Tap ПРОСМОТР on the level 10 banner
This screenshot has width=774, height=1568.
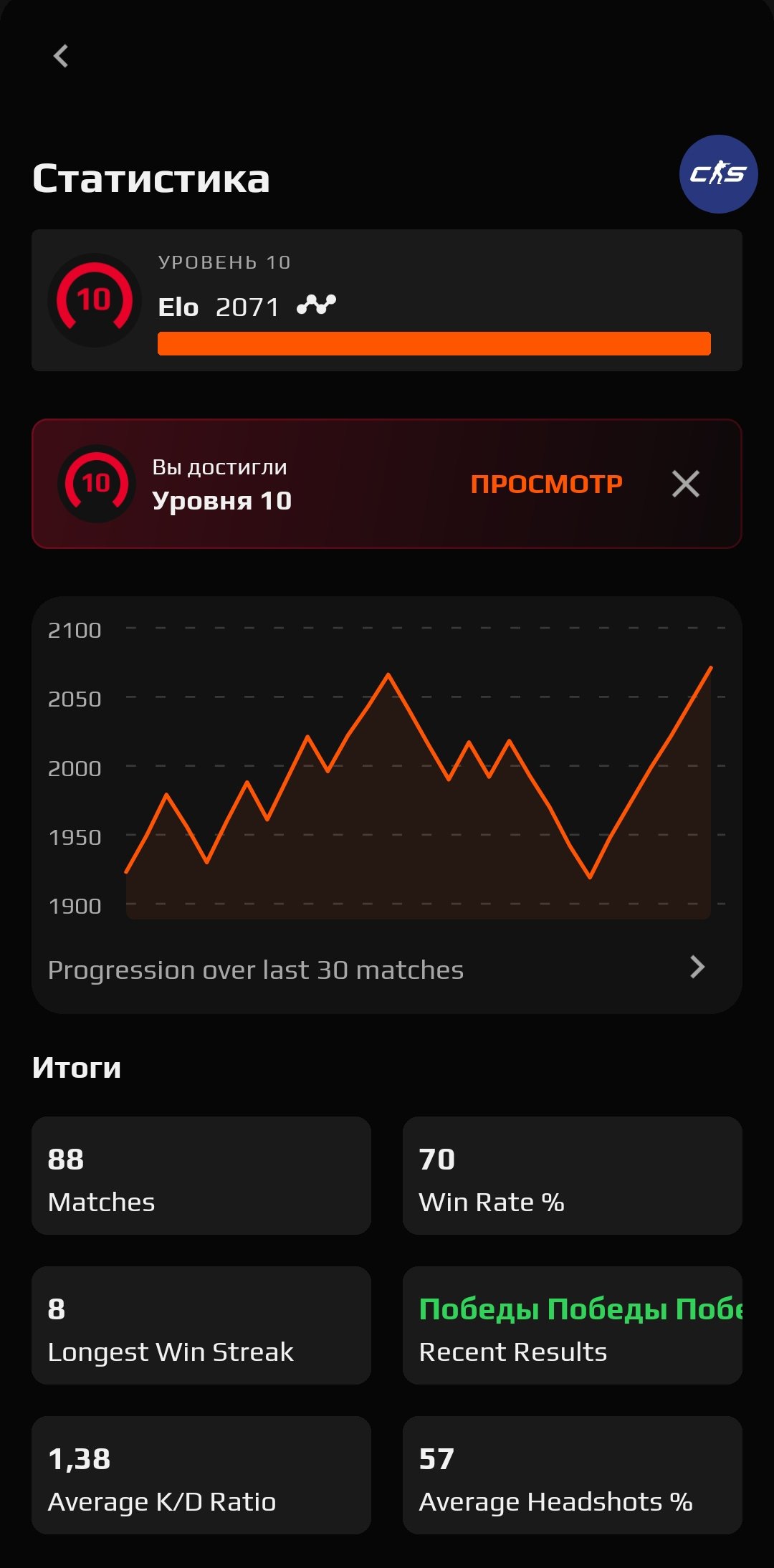click(x=546, y=484)
